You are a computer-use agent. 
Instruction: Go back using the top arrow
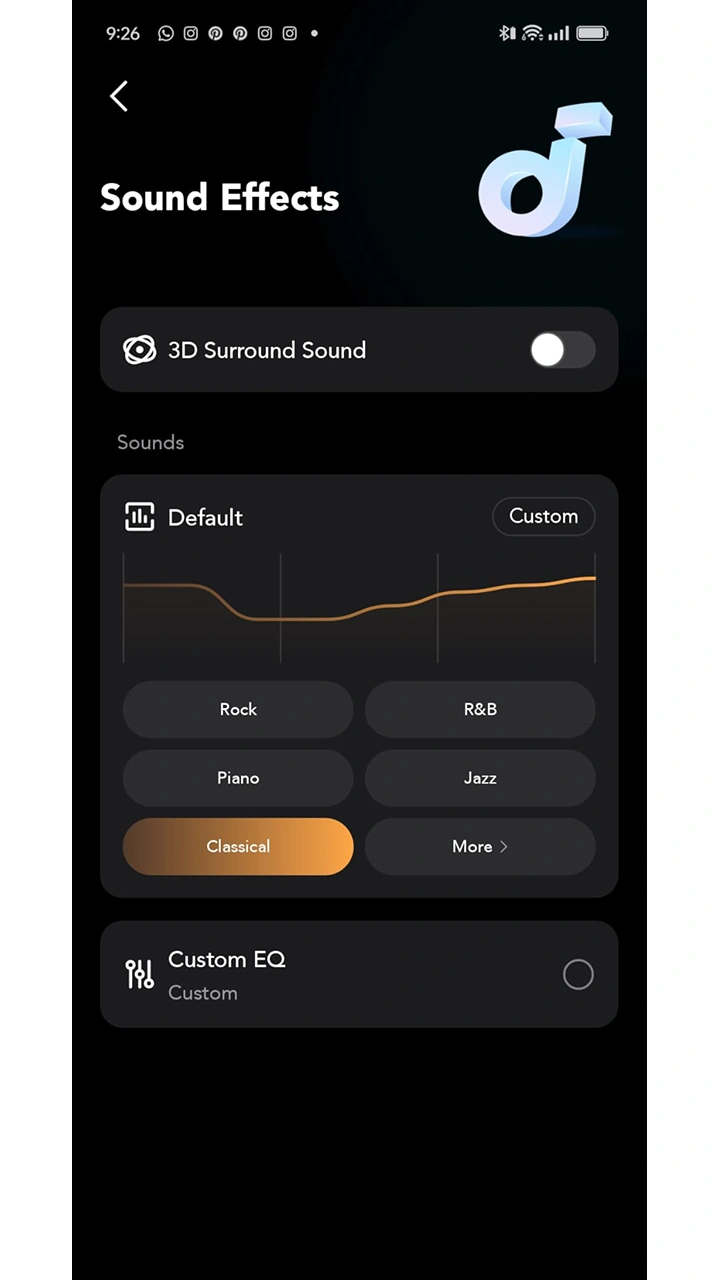pos(119,97)
